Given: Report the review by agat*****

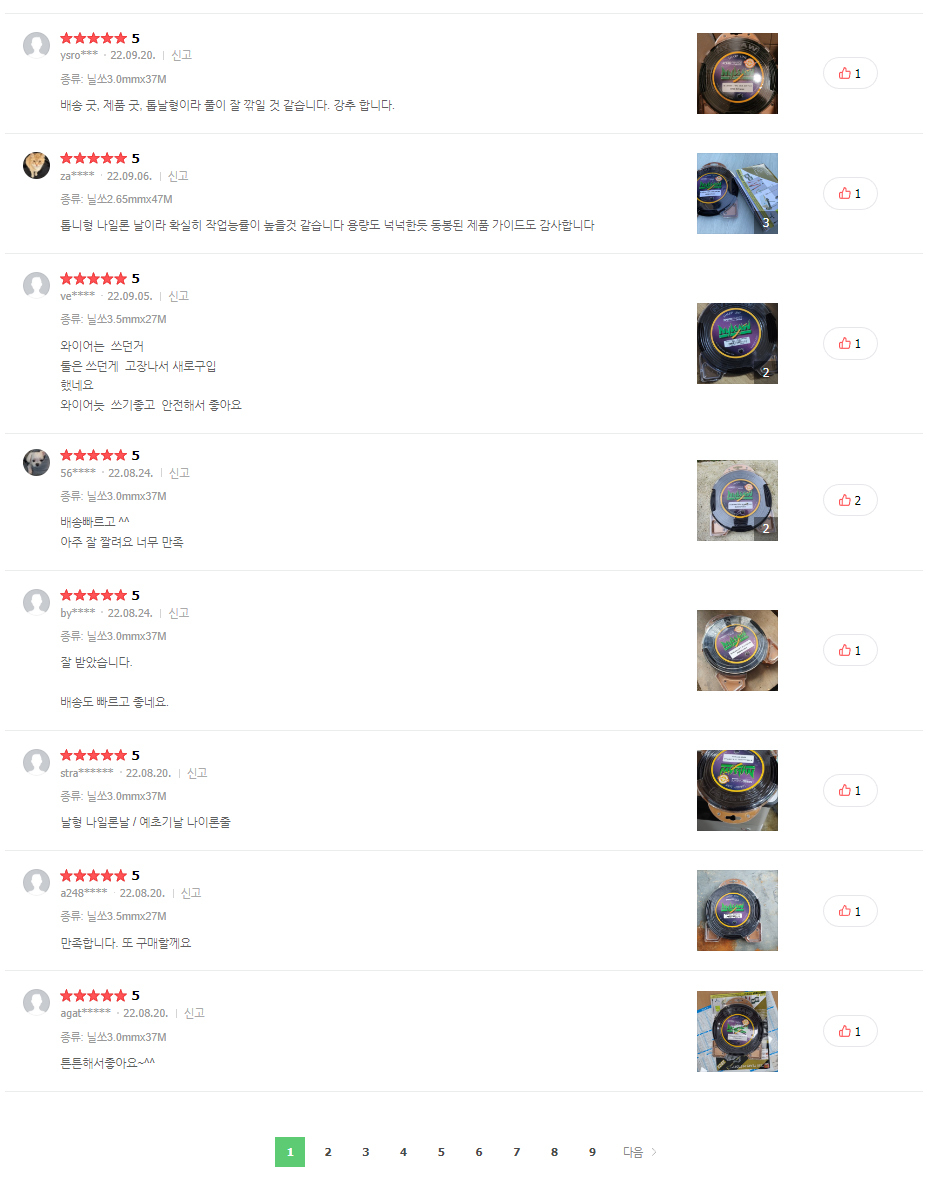Looking at the screenshot, I should pyautogui.click(x=194, y=1013).
